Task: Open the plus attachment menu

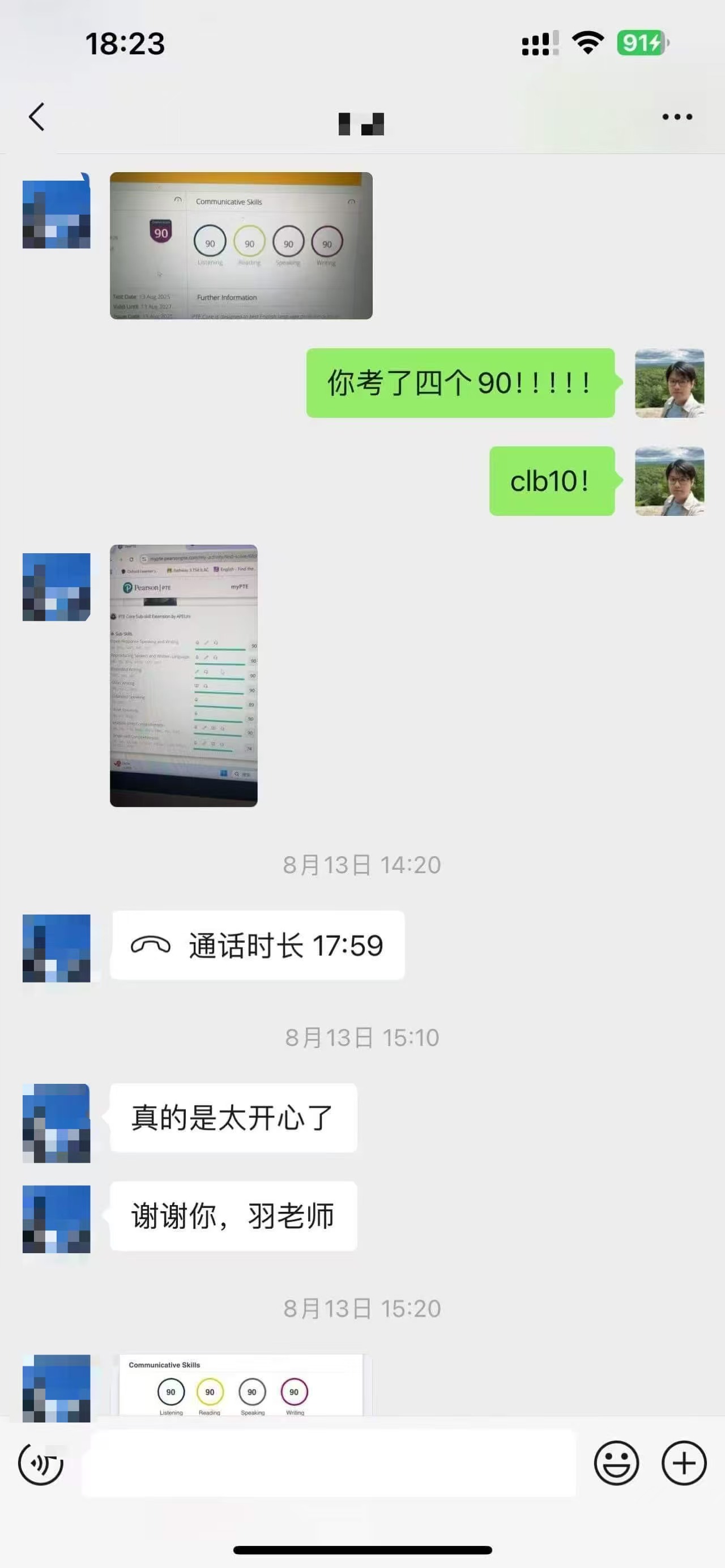Action: coord(684,1463)
